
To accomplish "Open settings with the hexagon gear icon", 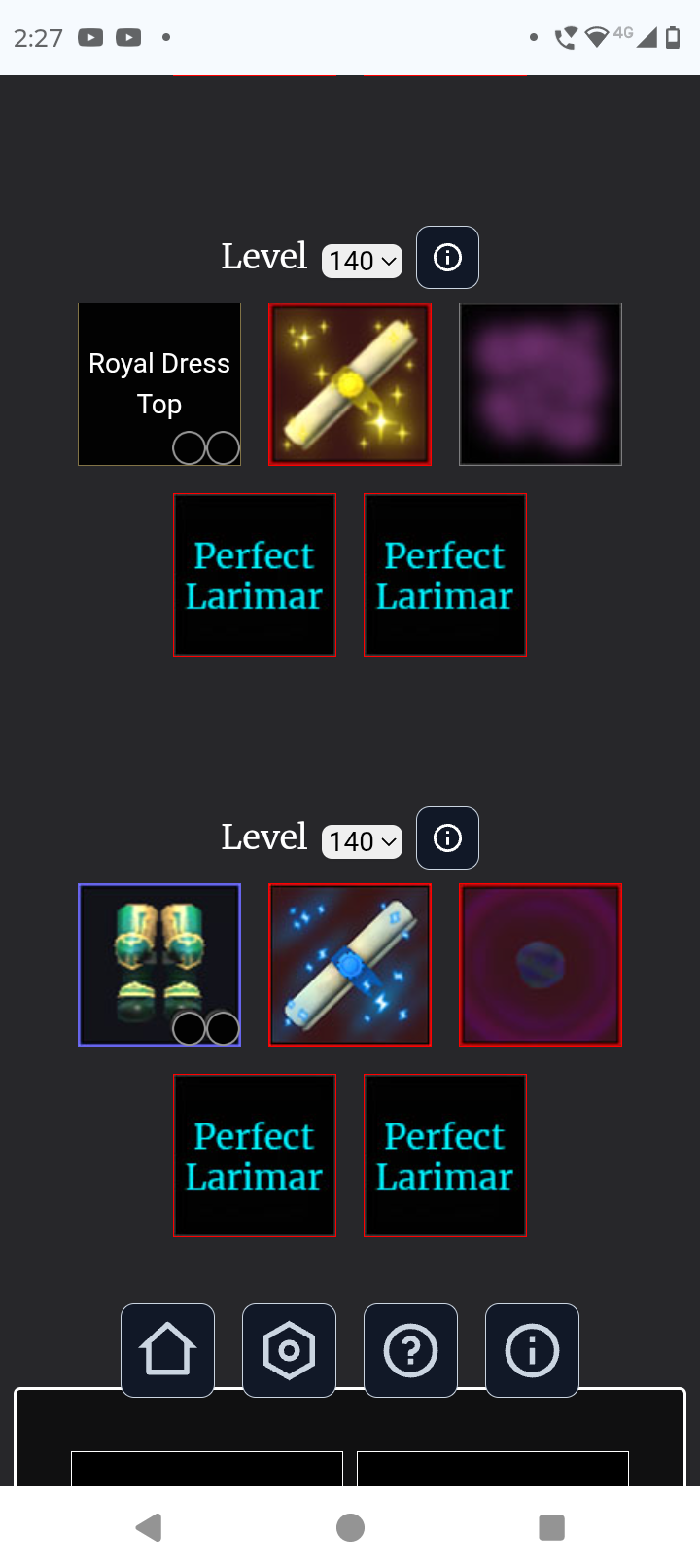I will point(289,1350).
